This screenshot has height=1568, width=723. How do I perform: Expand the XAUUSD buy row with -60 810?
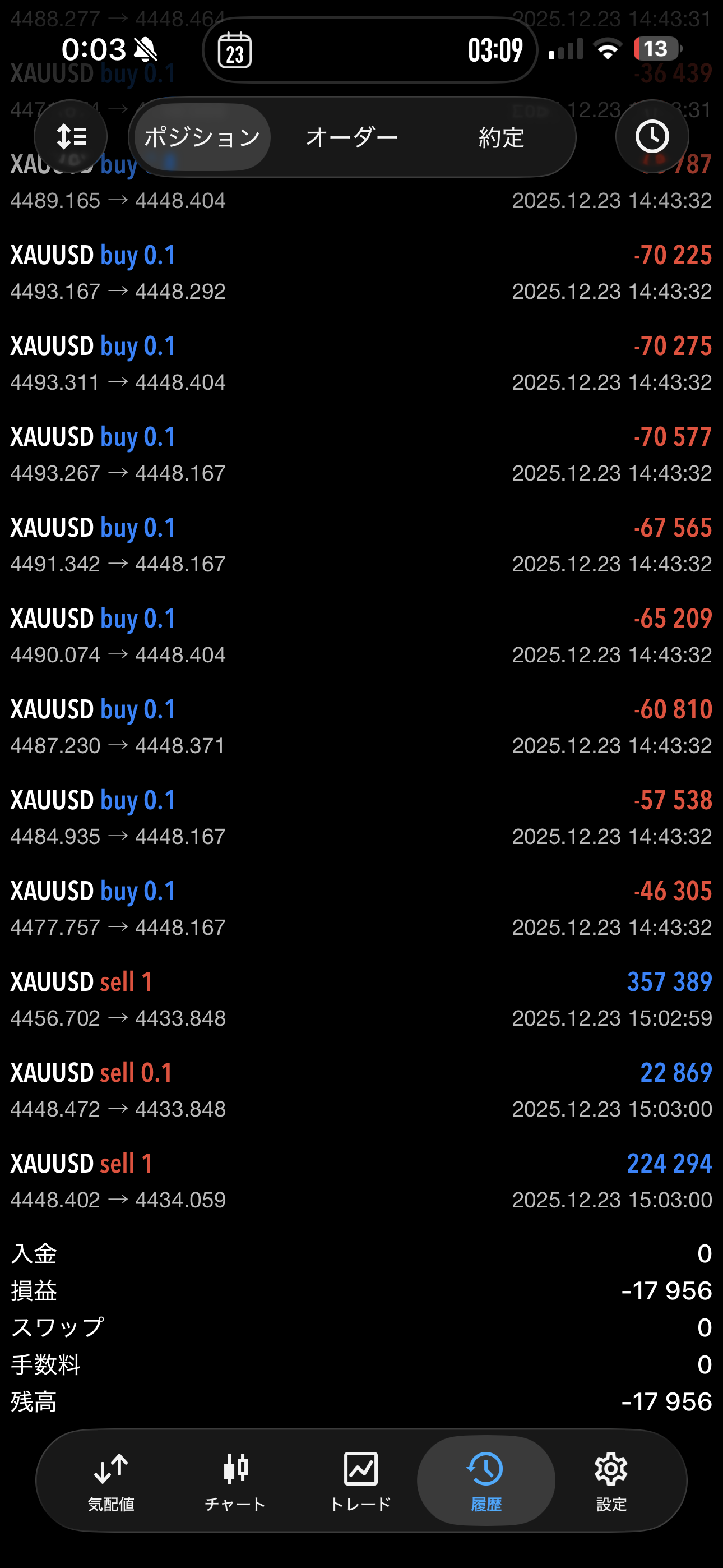[x=361, y=726]
